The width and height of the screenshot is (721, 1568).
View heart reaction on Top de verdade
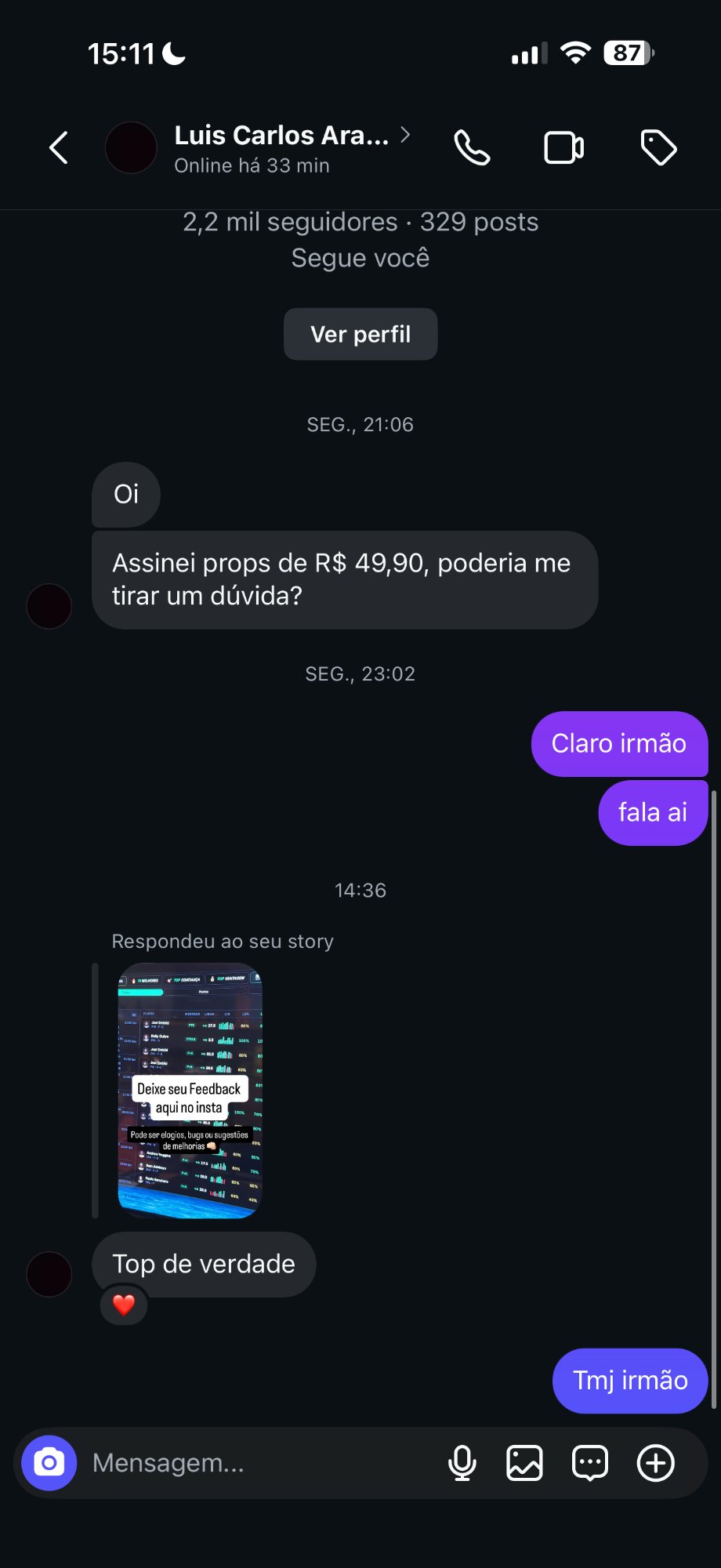(x=124, y=1305)
